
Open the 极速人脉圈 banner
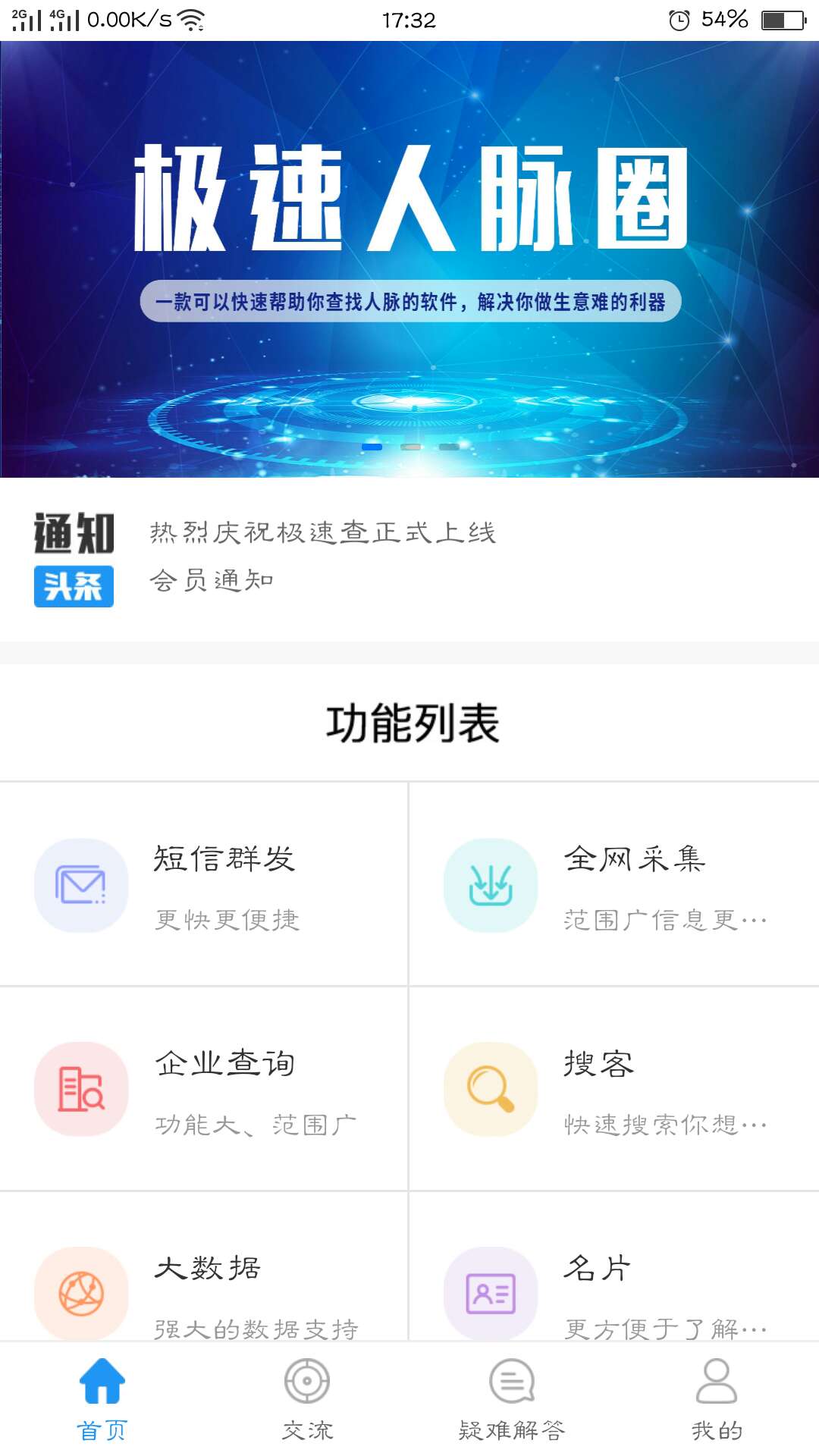[409, 259]
